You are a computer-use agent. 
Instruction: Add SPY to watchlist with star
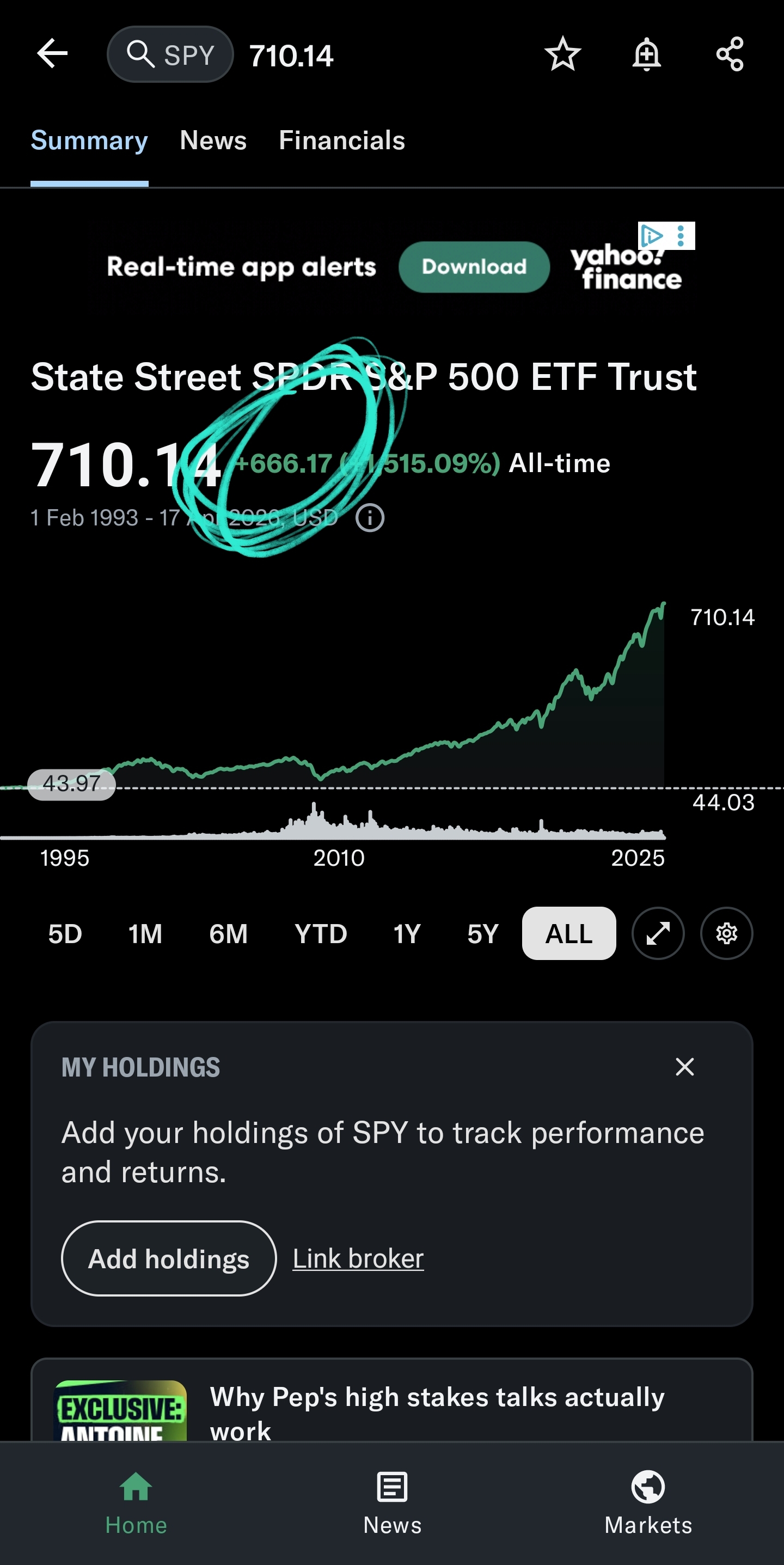pos(562,54)
